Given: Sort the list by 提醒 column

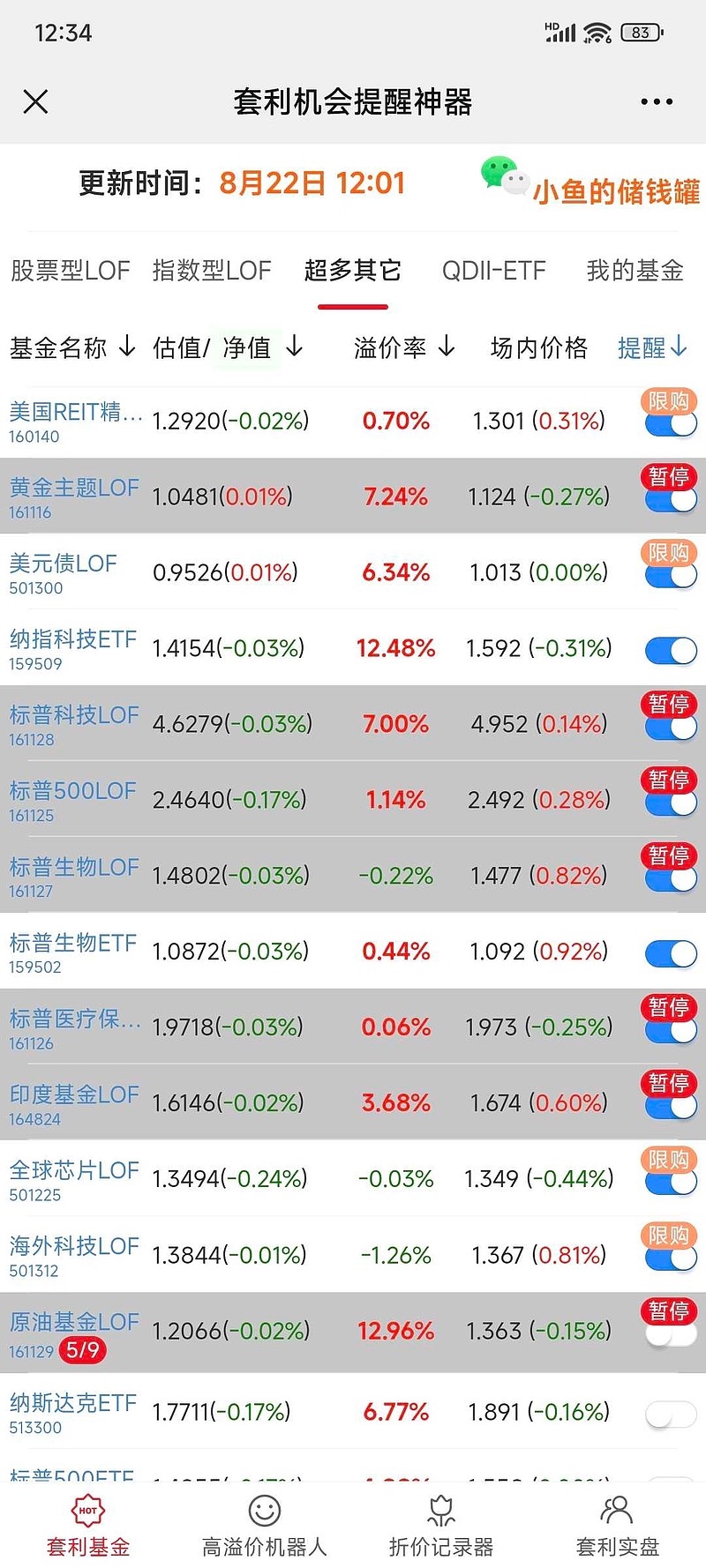Looking at the screenshot, I should point(652,347).
